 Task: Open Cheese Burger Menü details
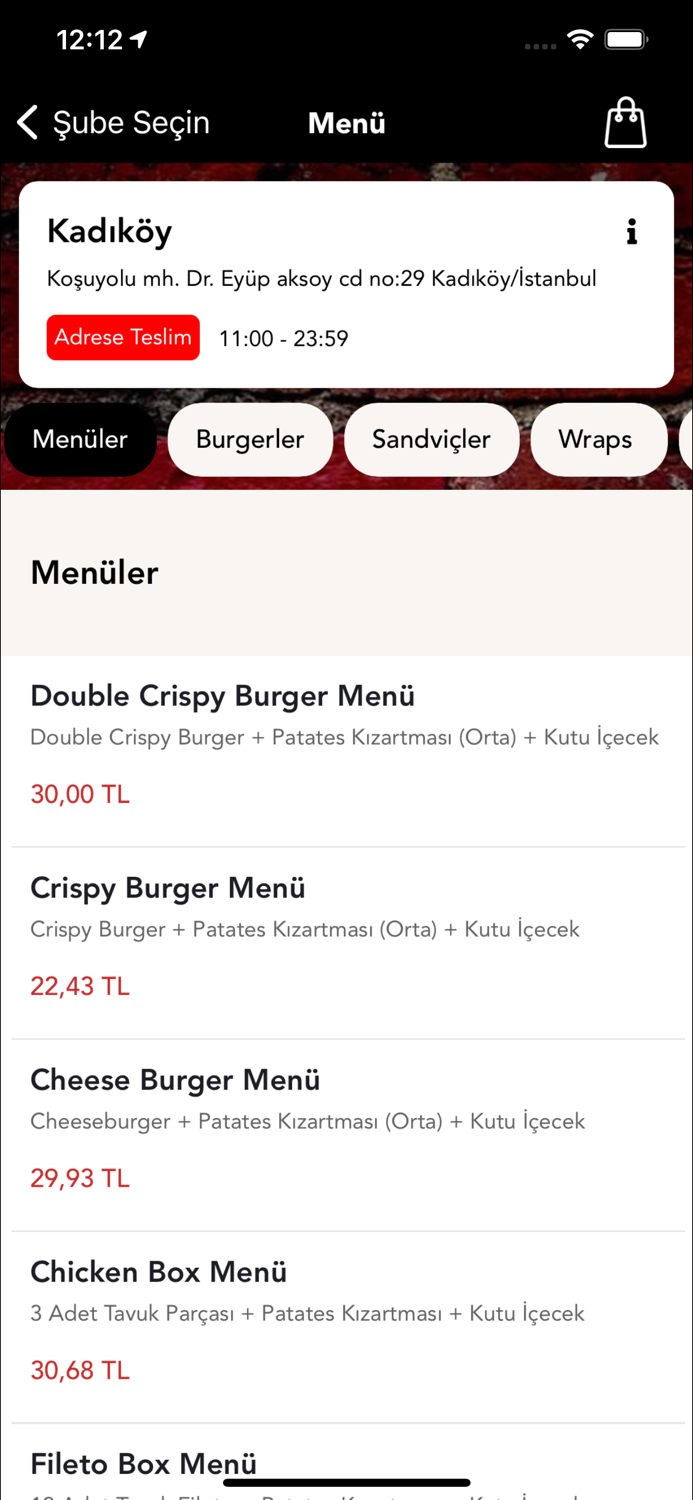point(346,1129)
